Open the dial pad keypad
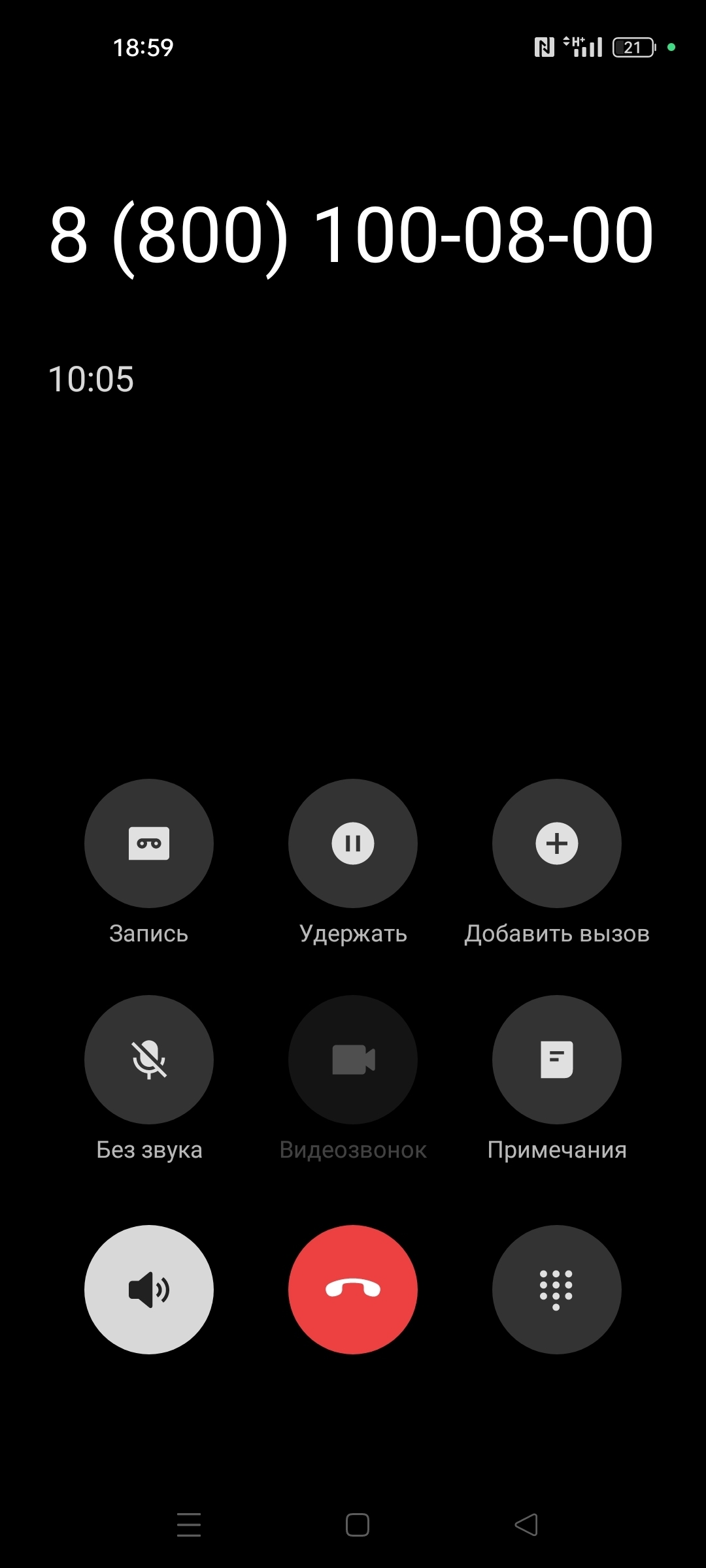Image resolution: width=706 pixels, height=1568 pixels. (x=556, y=1289)
